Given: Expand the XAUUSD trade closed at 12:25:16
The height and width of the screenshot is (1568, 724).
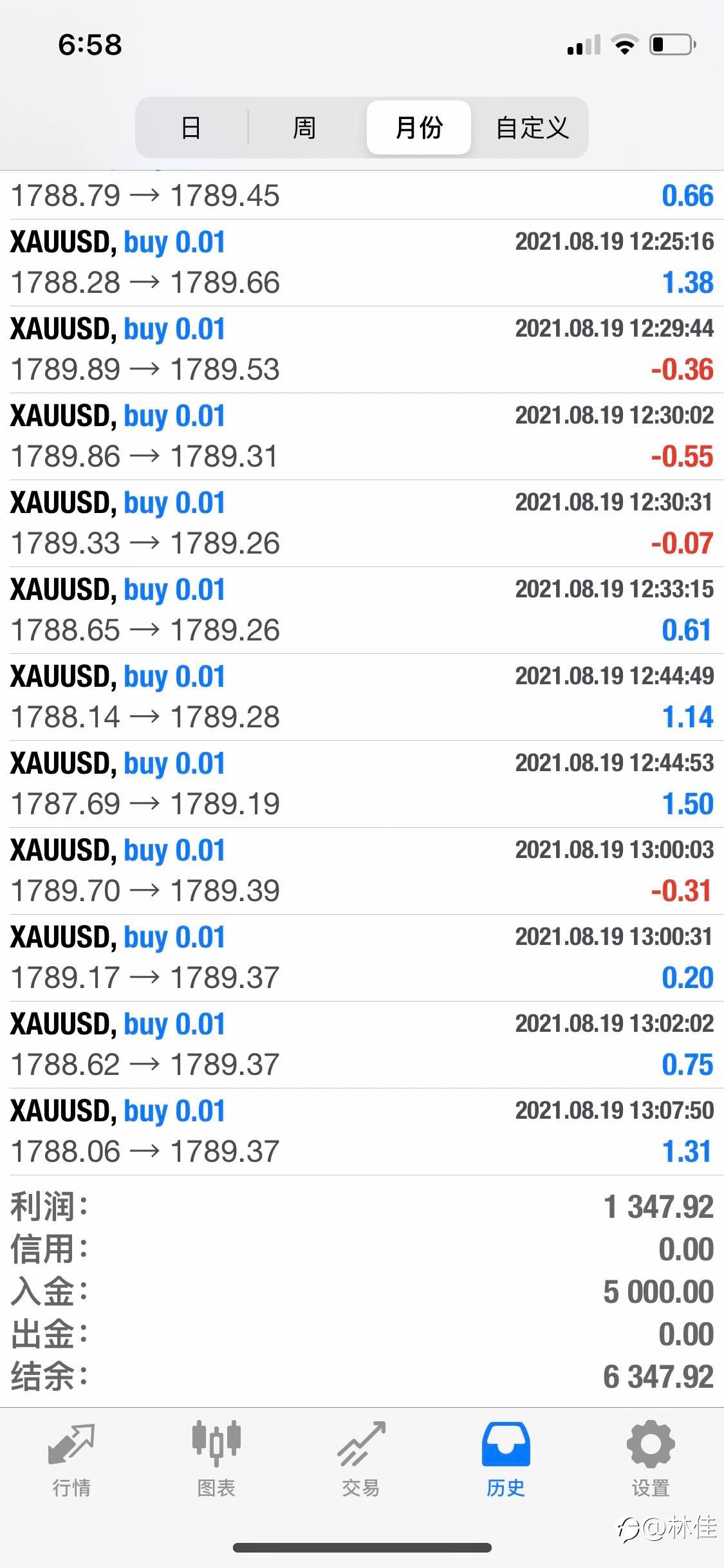Looking at the screenshot, I should pos(362,263).
